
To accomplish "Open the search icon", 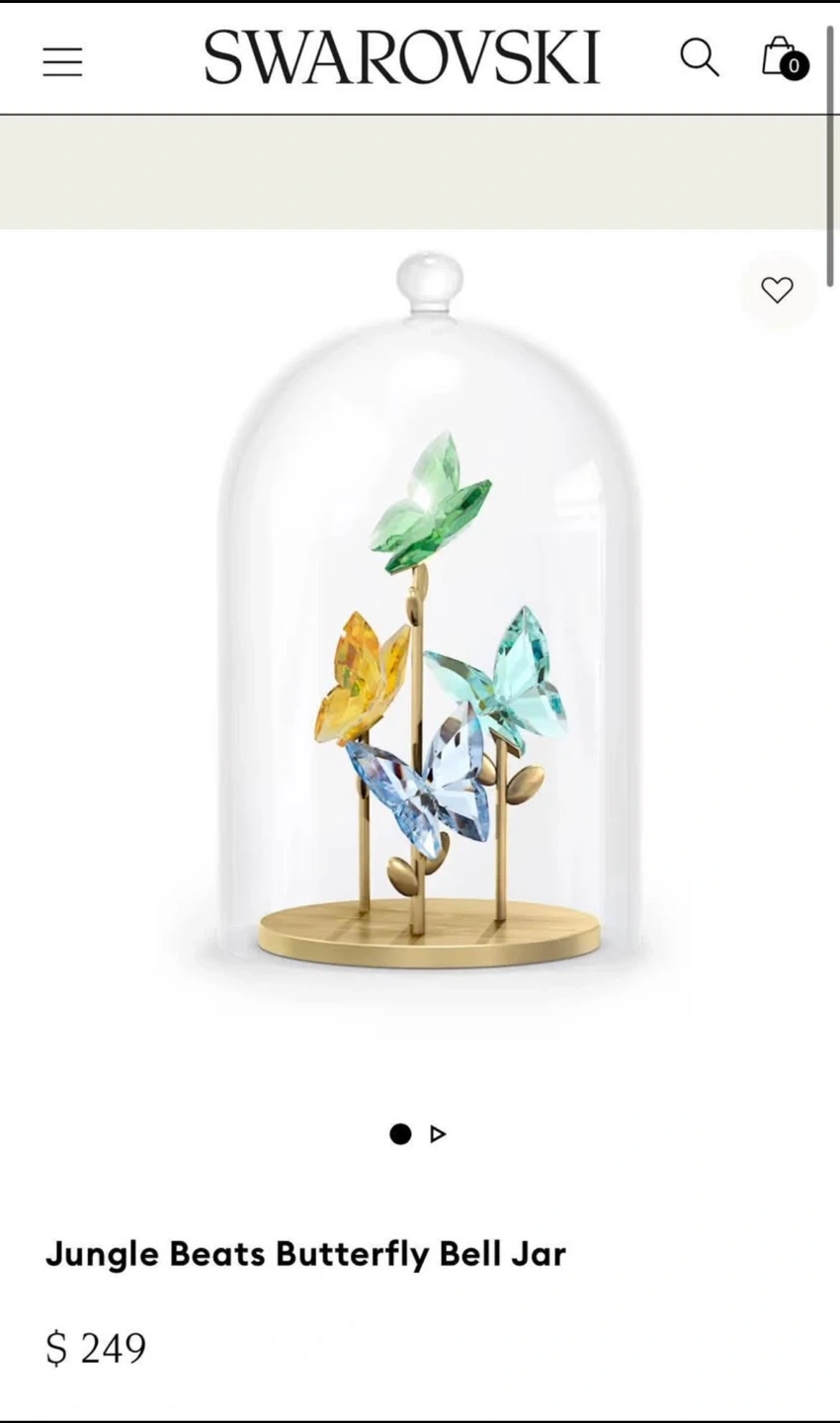I will 699,57.
